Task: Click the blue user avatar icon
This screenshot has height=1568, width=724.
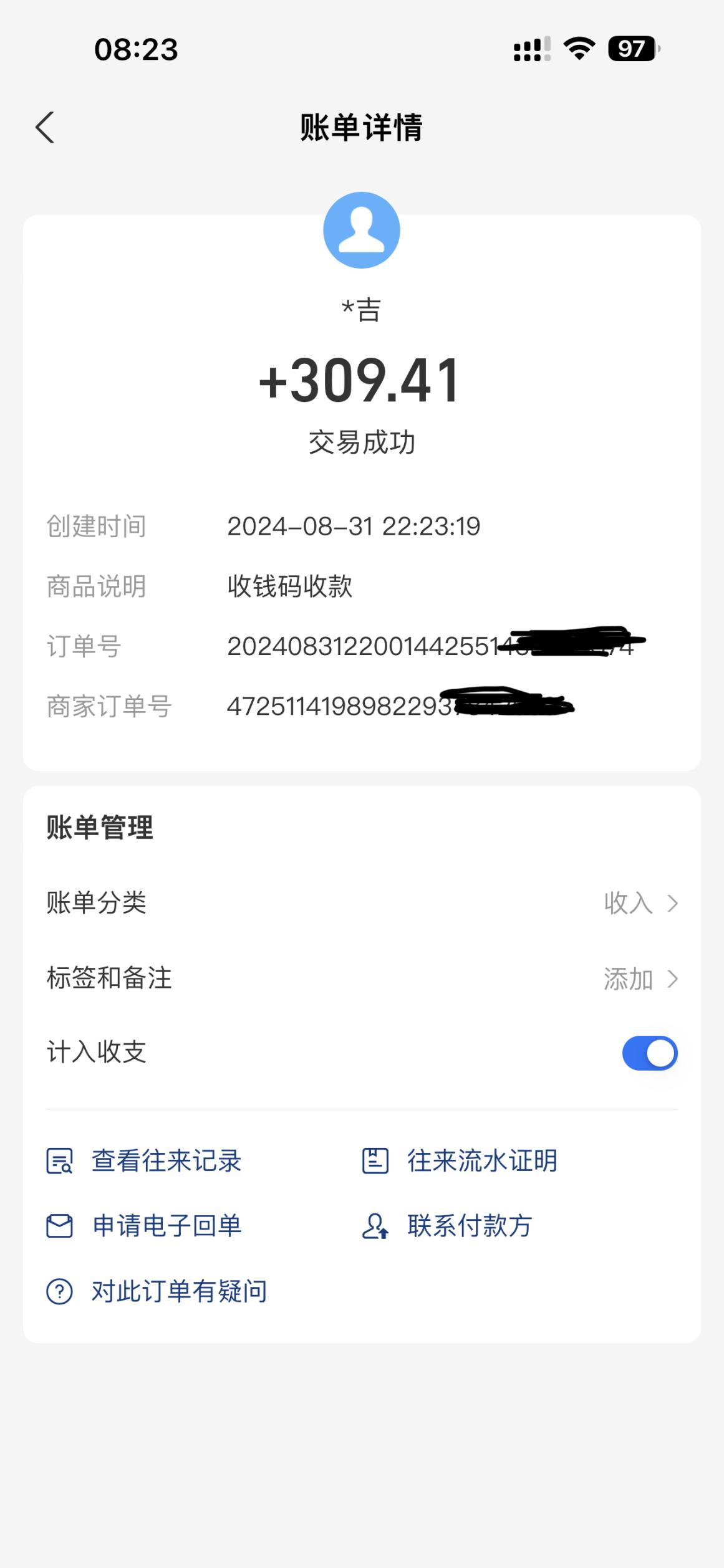Action: pyautogui.click(x=362, y=229)
